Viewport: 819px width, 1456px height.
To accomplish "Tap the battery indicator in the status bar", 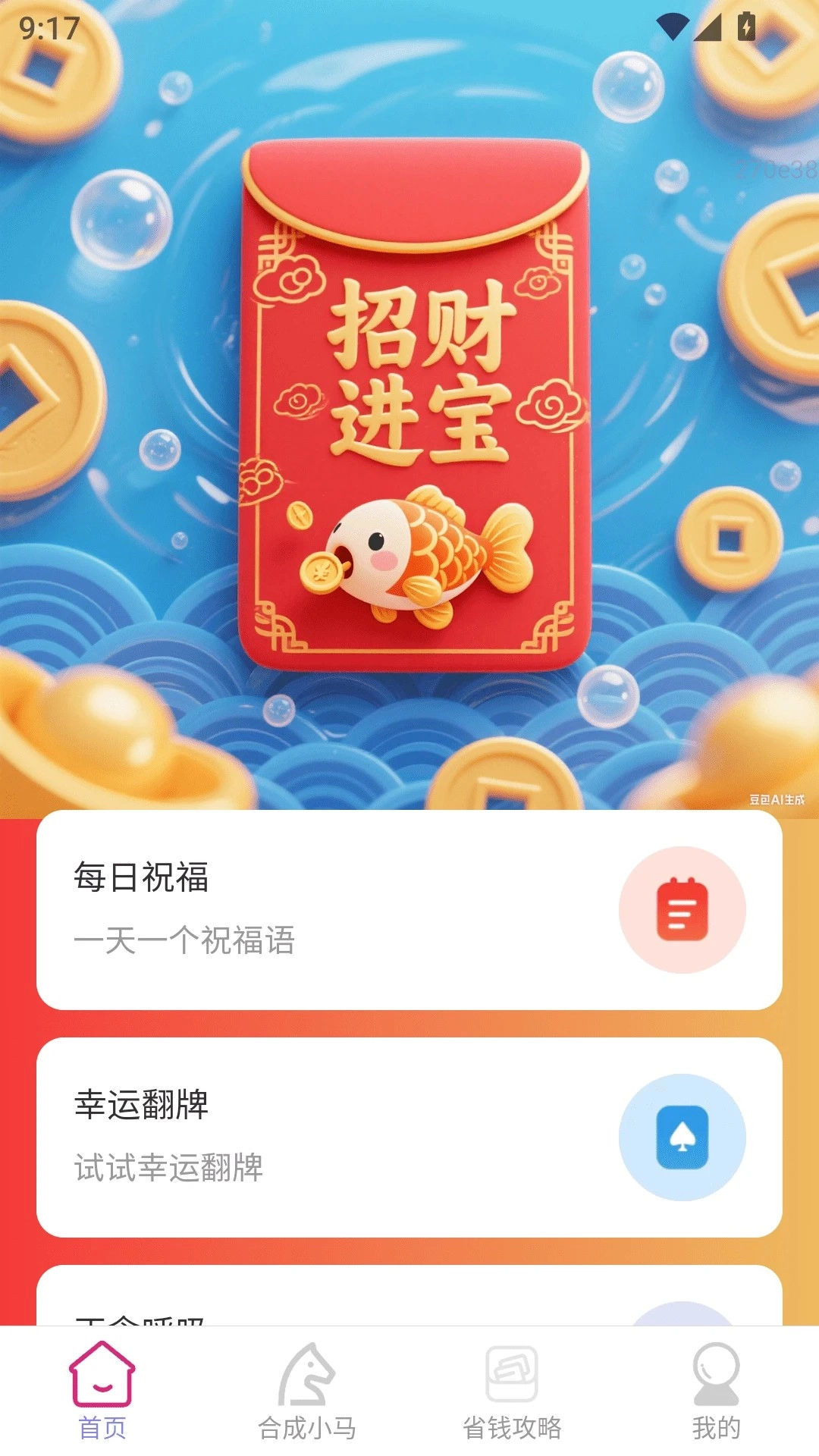I will click(745, 24).
